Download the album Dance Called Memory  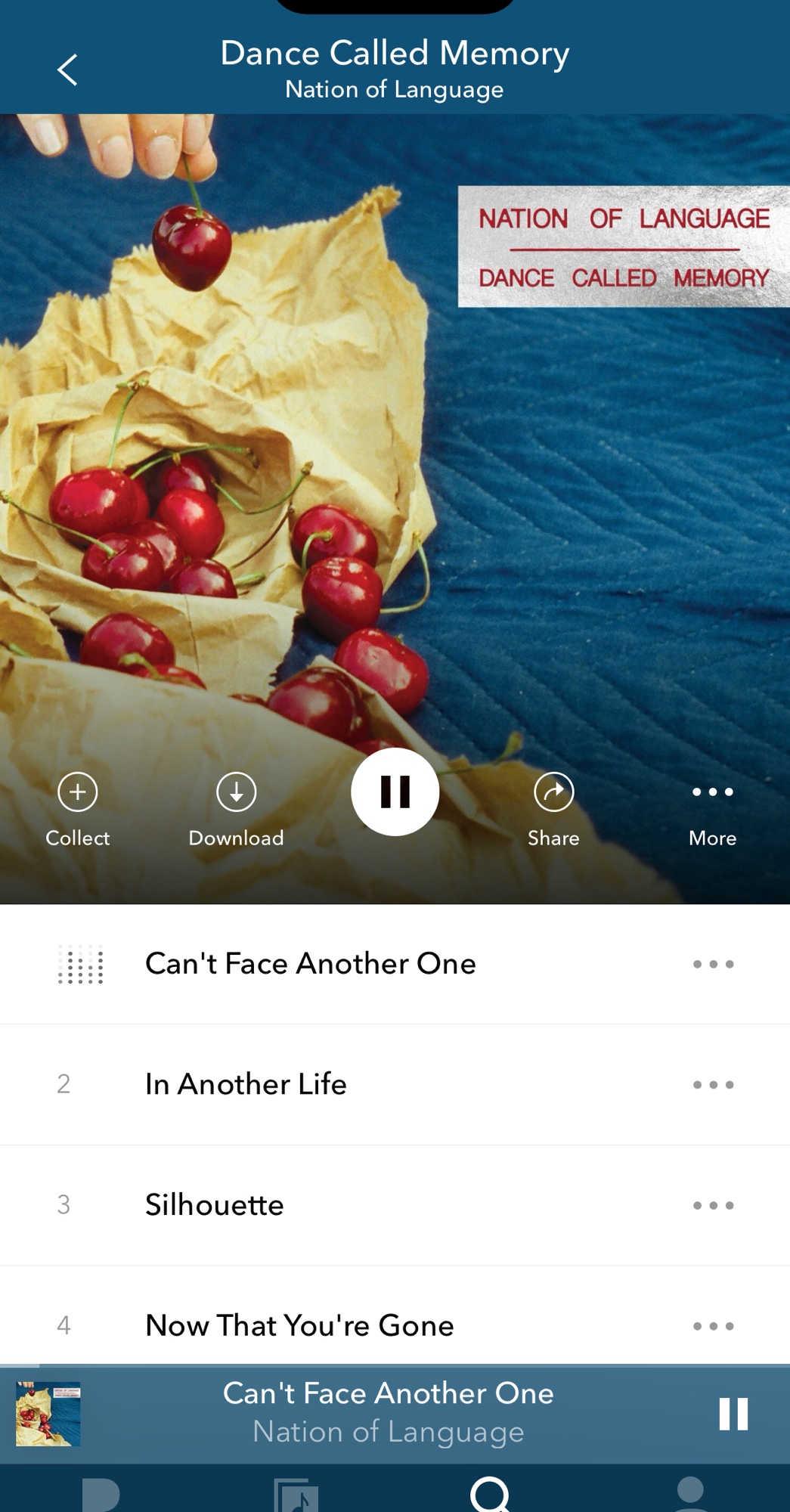coord(236,793)
